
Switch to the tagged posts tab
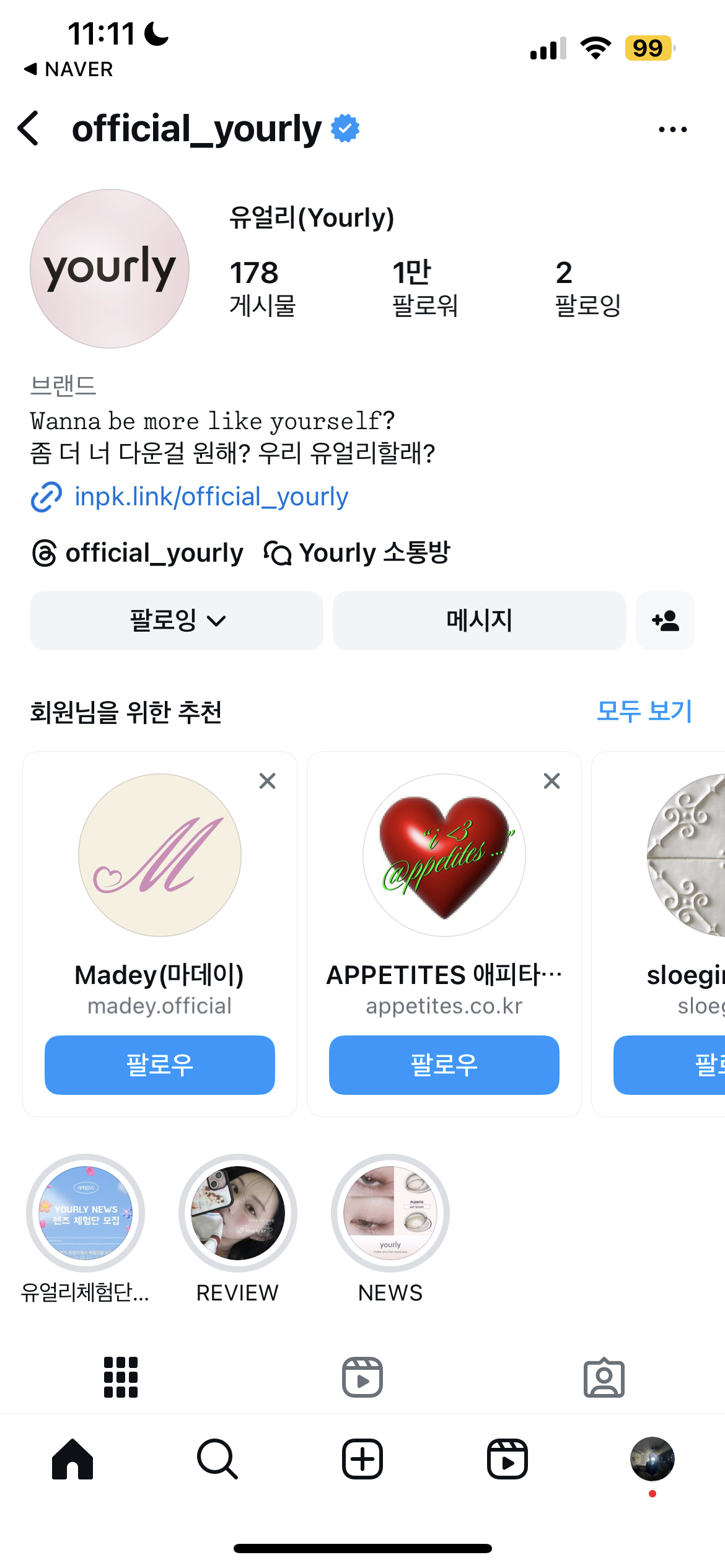(x=604, y=1377)
